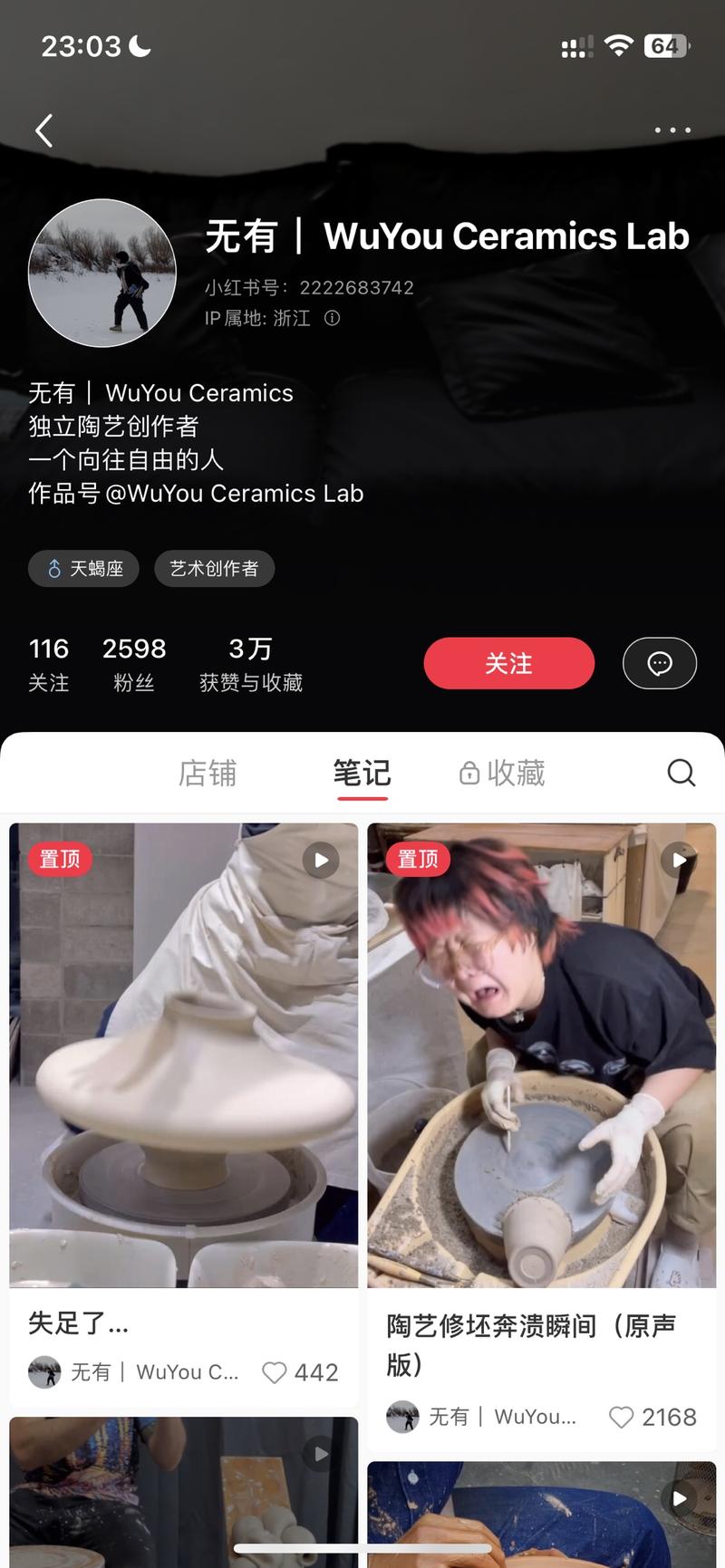
Task: Tap the red 关注 follow button
Action: click(508, 663)
